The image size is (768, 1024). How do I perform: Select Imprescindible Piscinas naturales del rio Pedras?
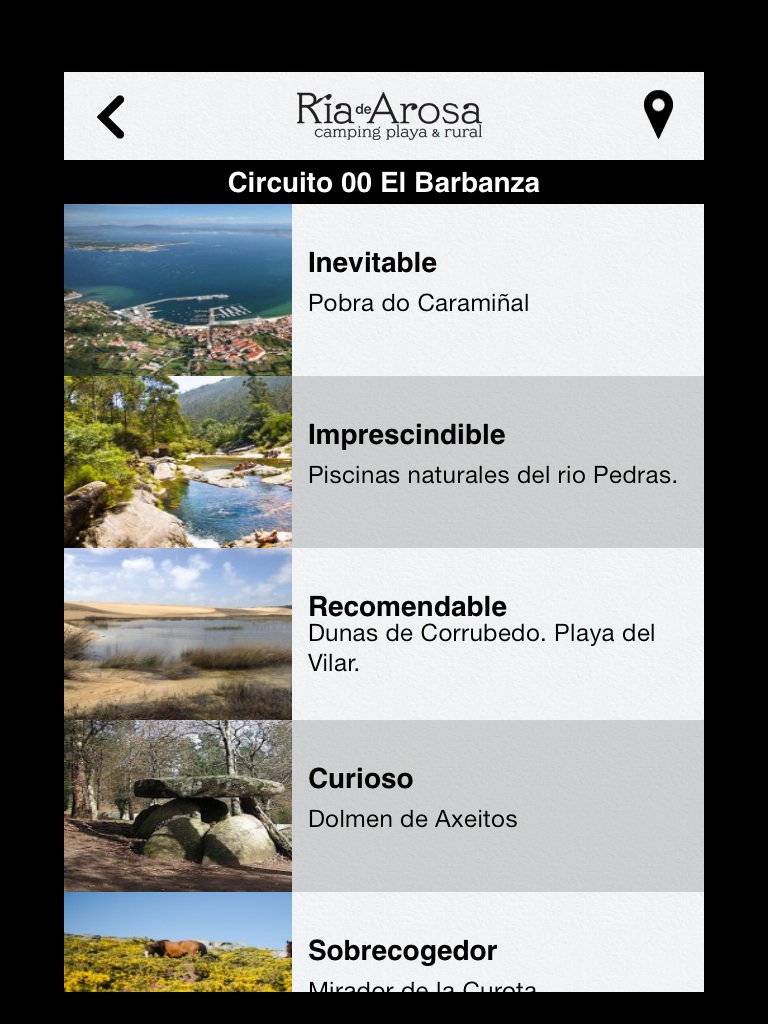coord(384,462)
